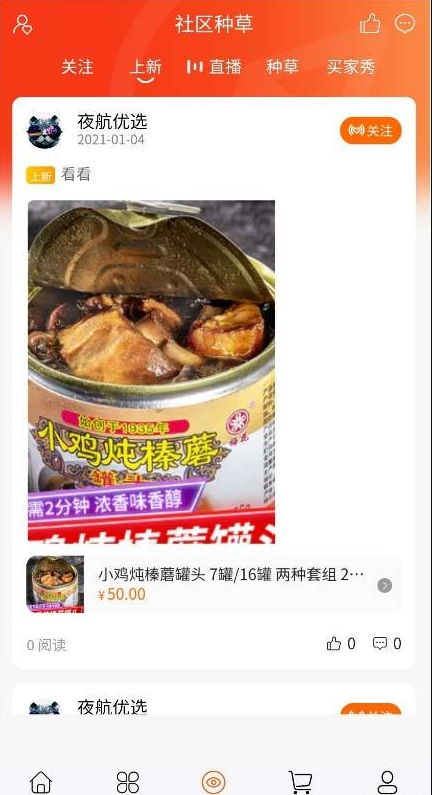
Task: Open the 小鸡炖榛蘑罐头 product card
Action: click(213, 584)
